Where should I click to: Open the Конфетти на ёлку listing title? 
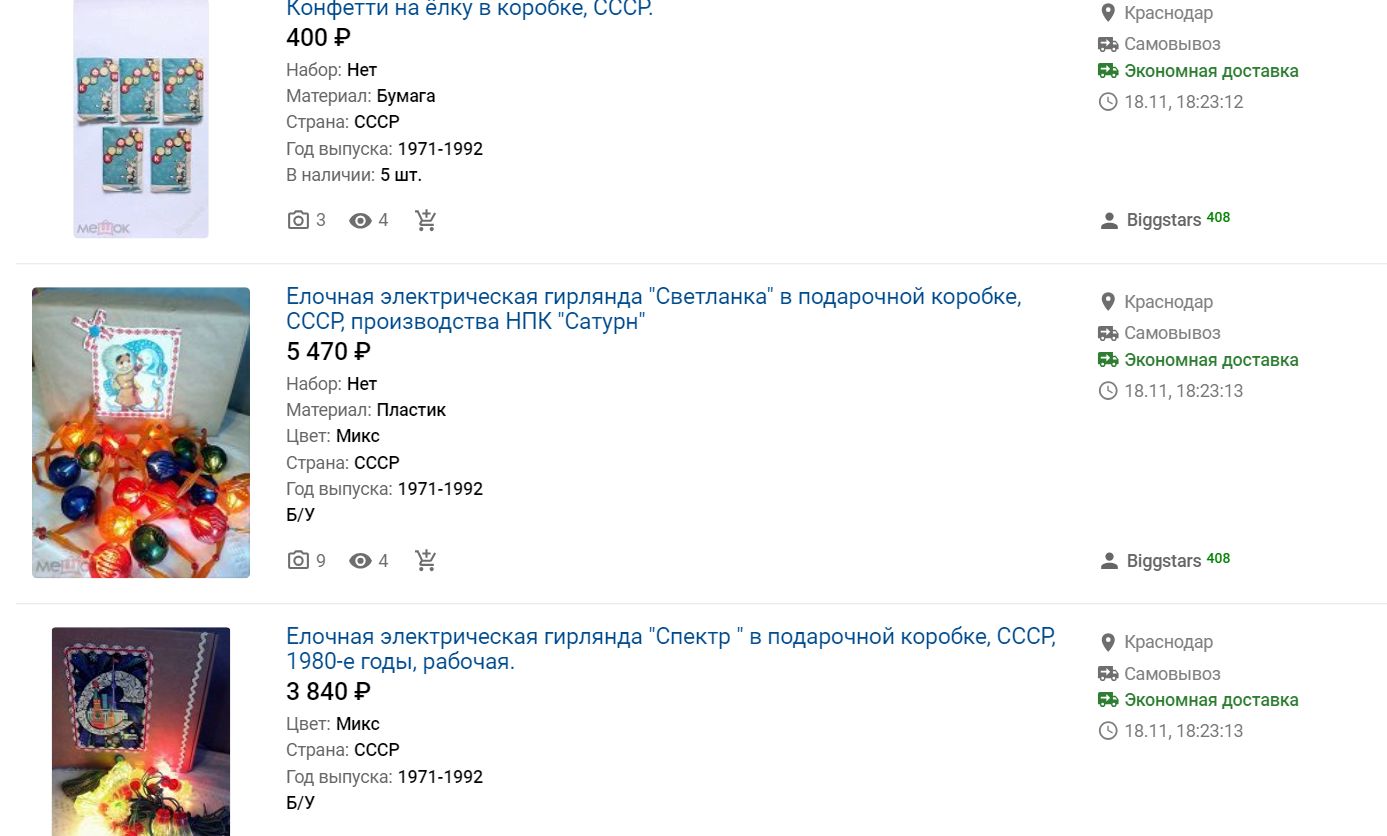pyautogui.click(x=469, y=9)
